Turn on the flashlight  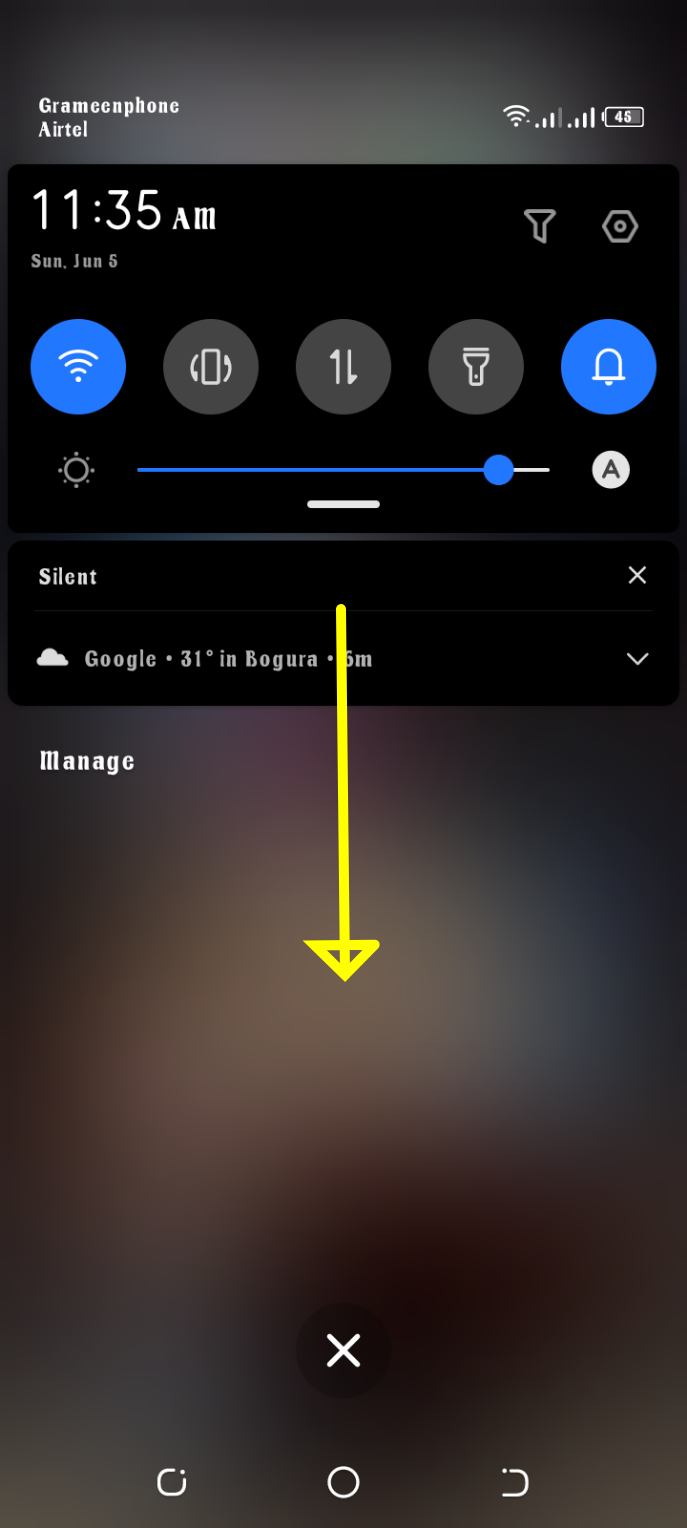(x=476, y=367)
